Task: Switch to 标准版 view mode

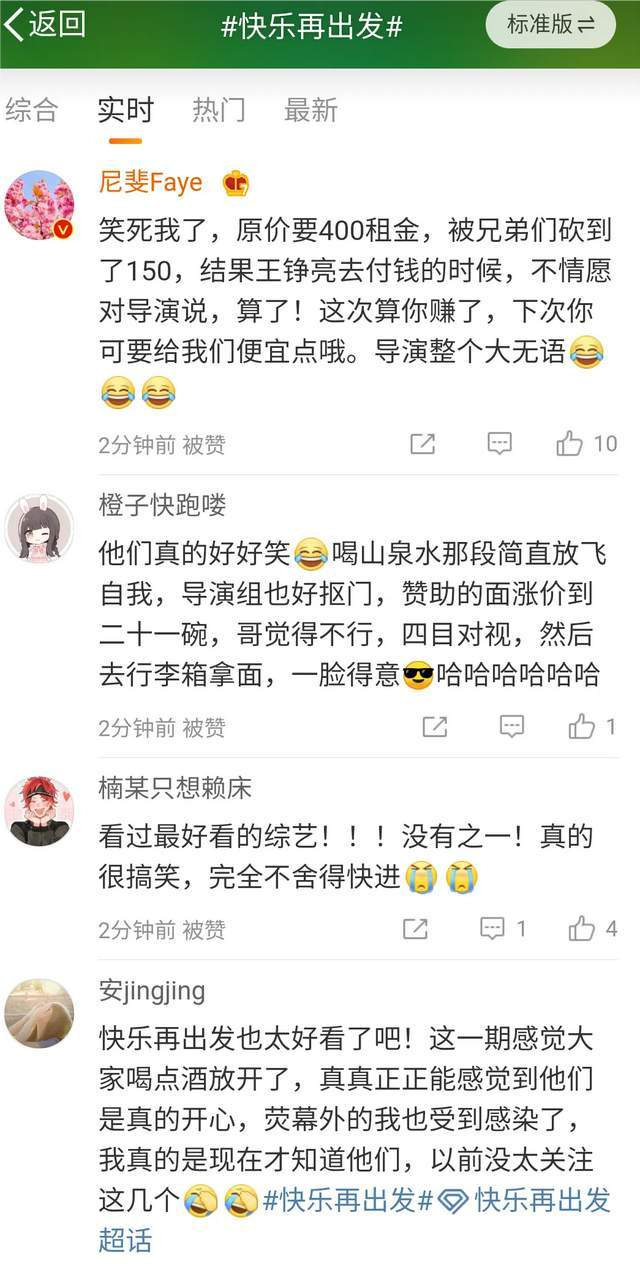Action: click(550, 25)
